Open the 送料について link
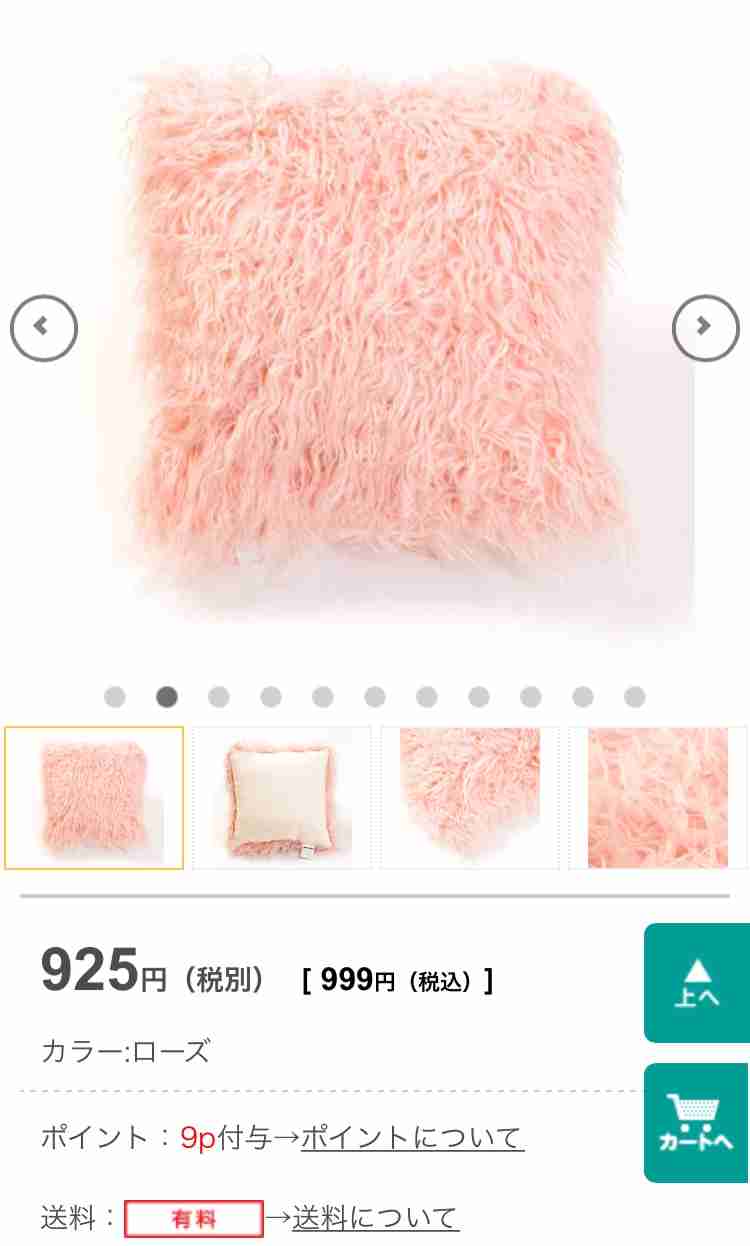This screenshot has width=750, height=1246. [x=376, y=1218]
